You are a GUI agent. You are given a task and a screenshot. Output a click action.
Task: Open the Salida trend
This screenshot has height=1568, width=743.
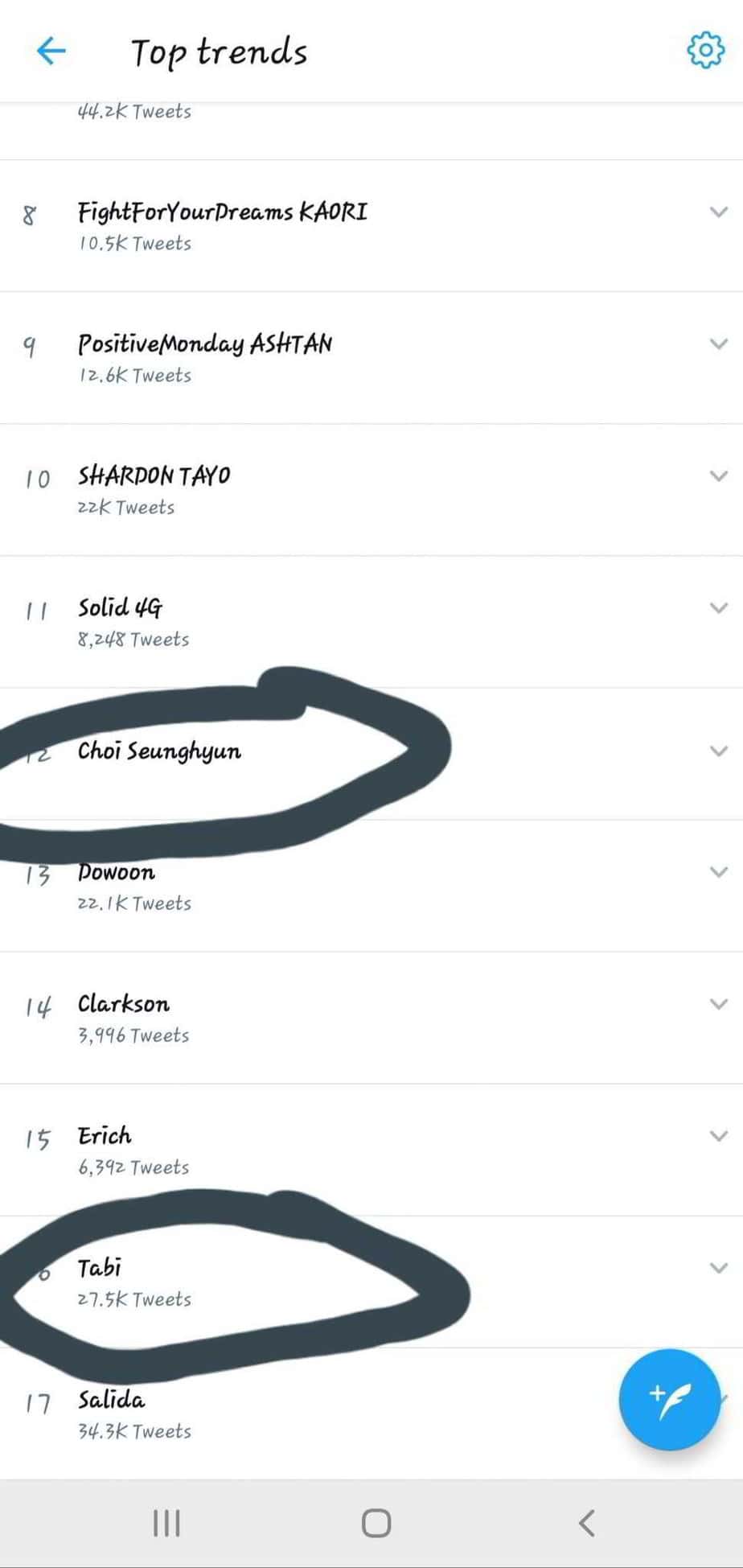coord(112,1401)
